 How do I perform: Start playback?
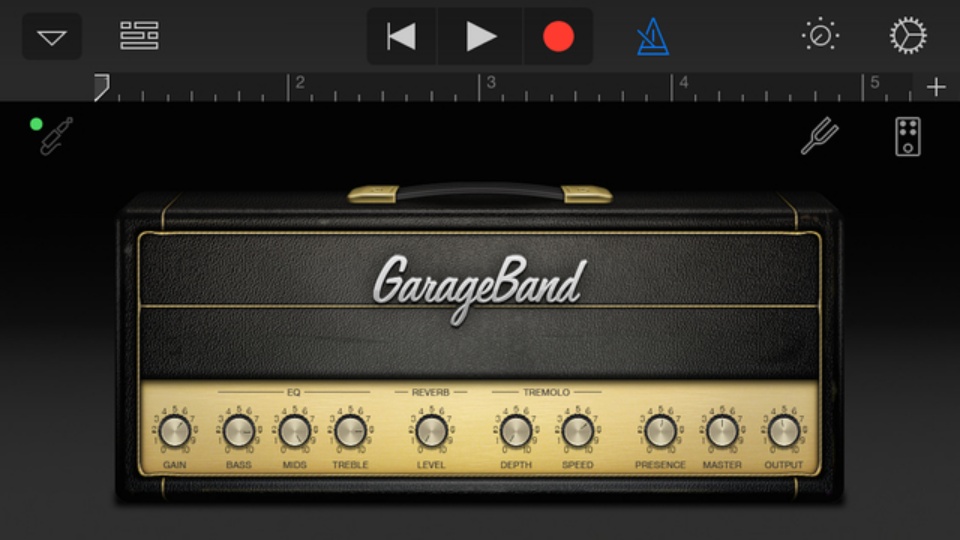pyautogui.click(x=481, y=37)
